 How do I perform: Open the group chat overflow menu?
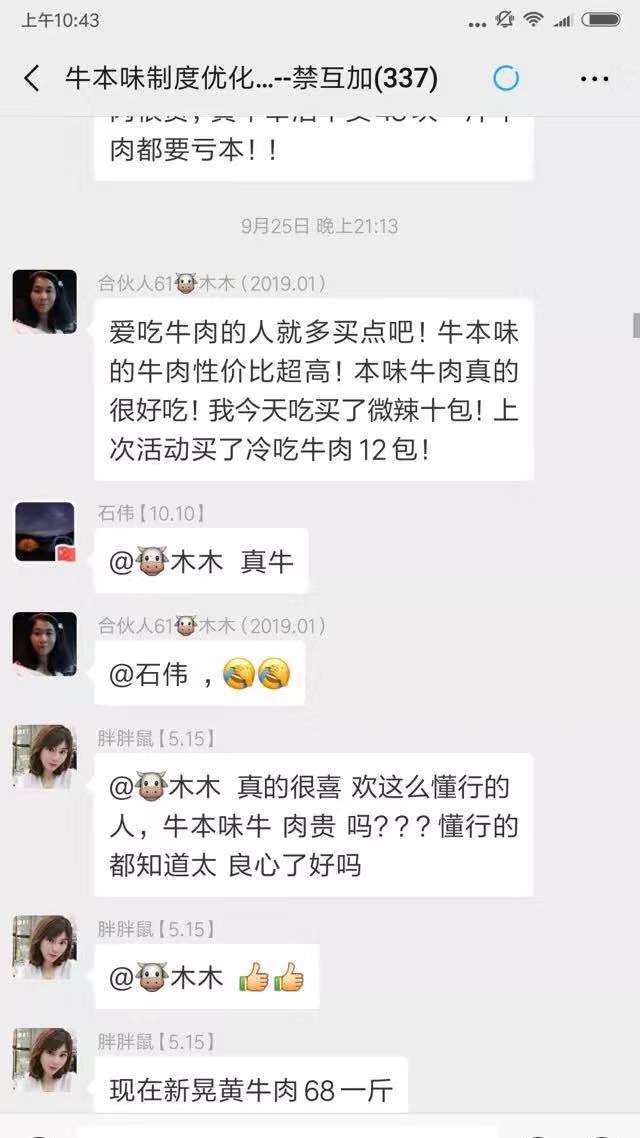point(594,78)
